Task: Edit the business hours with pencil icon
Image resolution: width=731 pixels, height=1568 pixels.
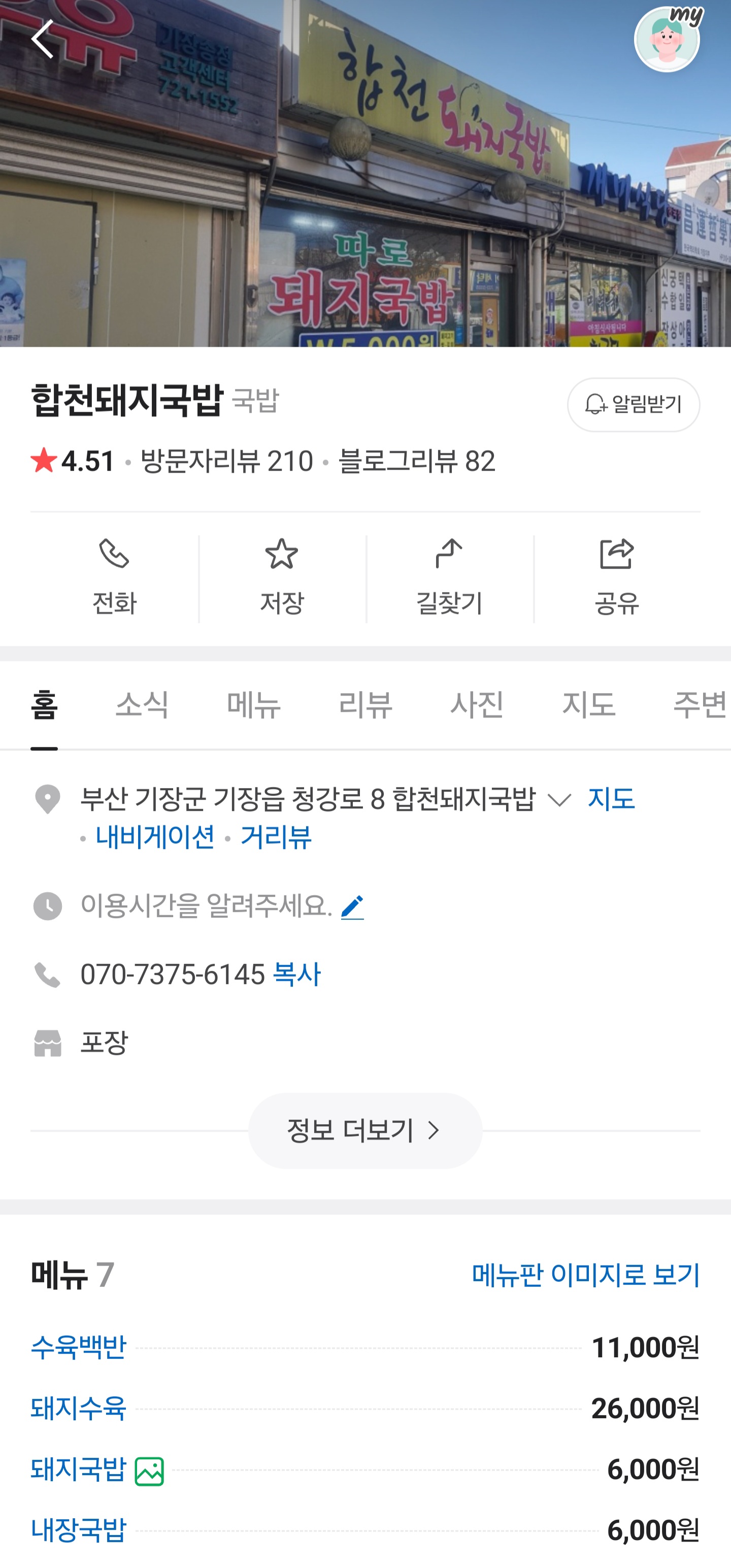Action: [352, 907]
